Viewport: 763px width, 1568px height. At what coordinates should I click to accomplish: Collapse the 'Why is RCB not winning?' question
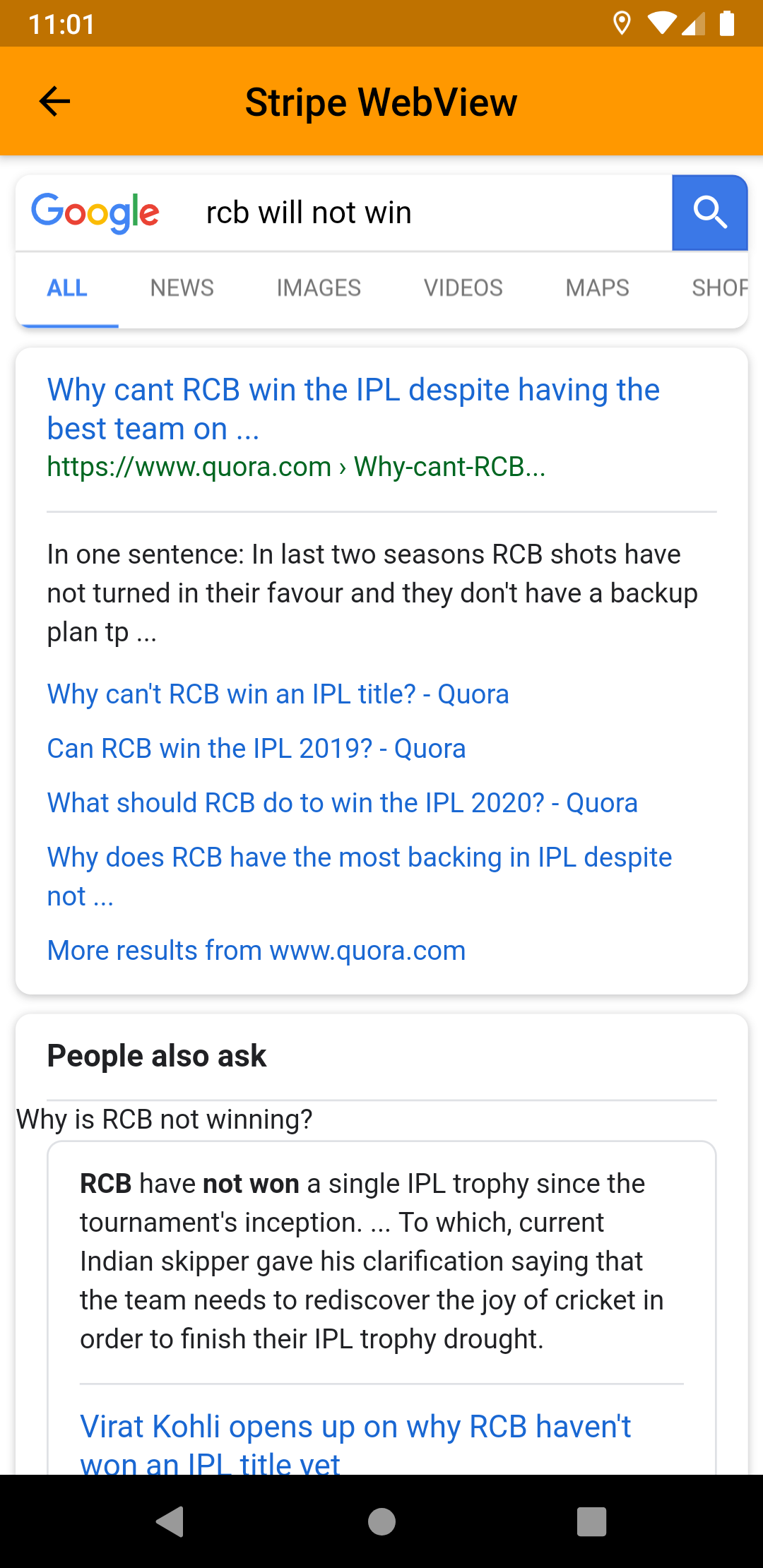(x=165, y=1119)
